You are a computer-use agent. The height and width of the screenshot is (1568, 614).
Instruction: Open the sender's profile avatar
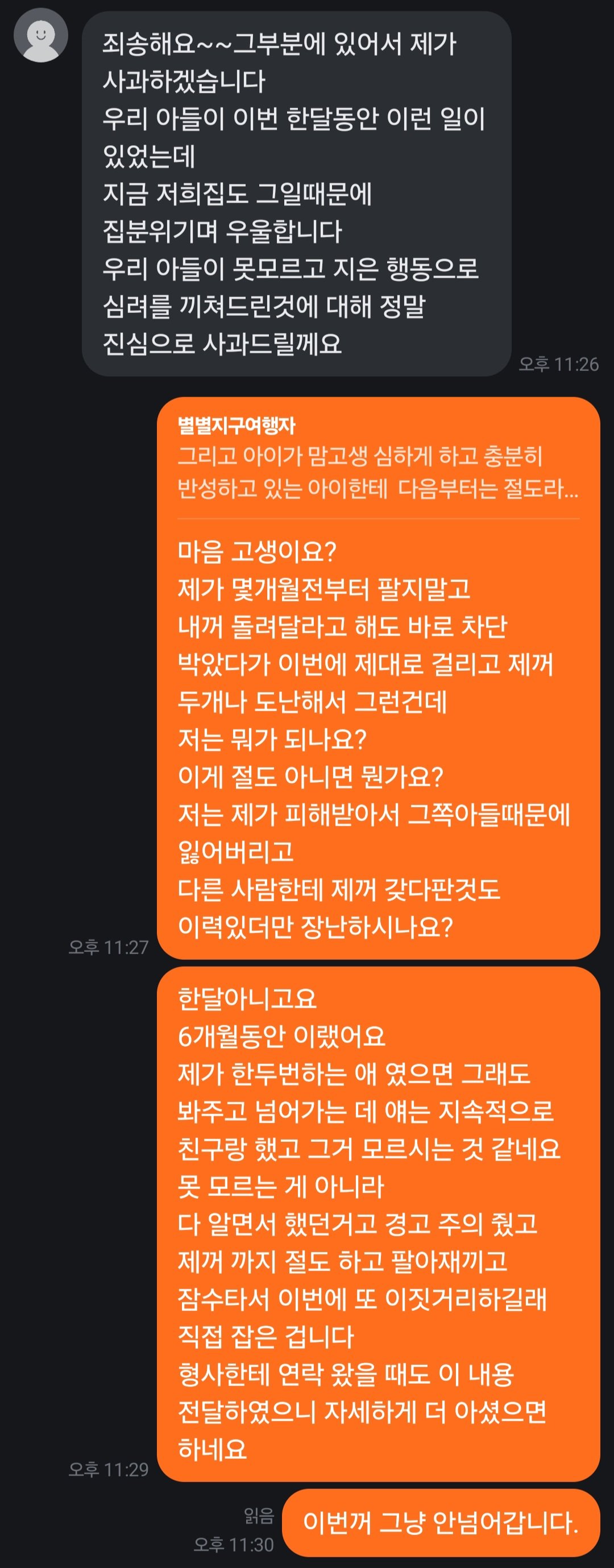pos(41,36)
